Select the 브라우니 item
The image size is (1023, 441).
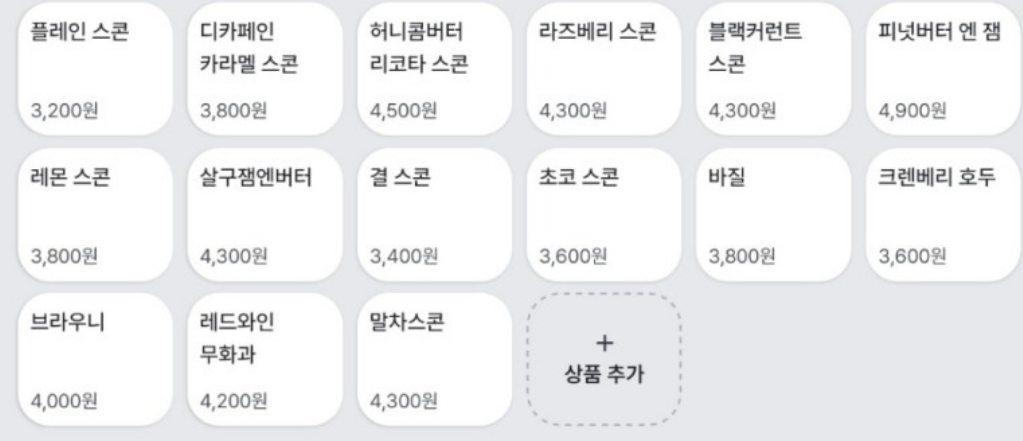97,361
